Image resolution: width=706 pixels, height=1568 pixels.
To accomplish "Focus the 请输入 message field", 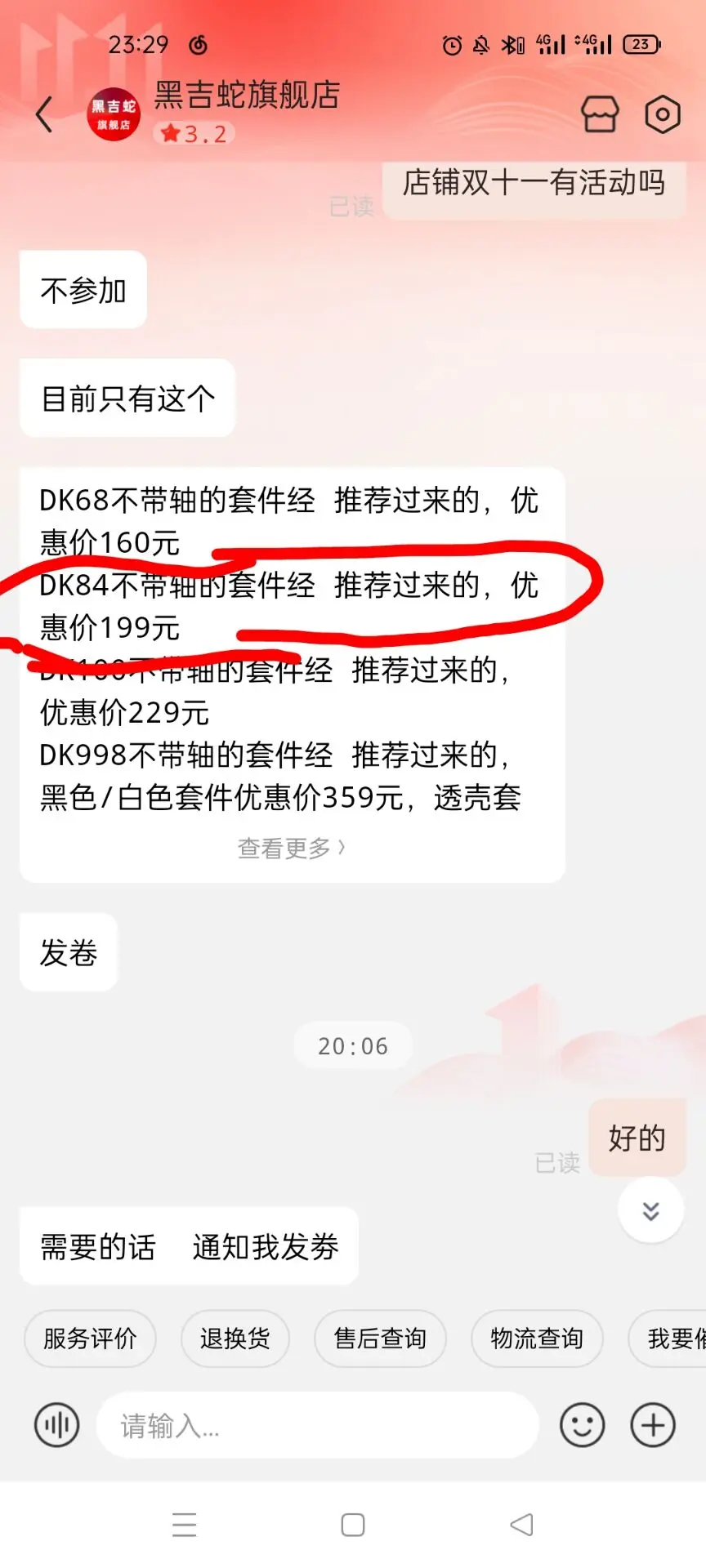I will pos(317,1425).
